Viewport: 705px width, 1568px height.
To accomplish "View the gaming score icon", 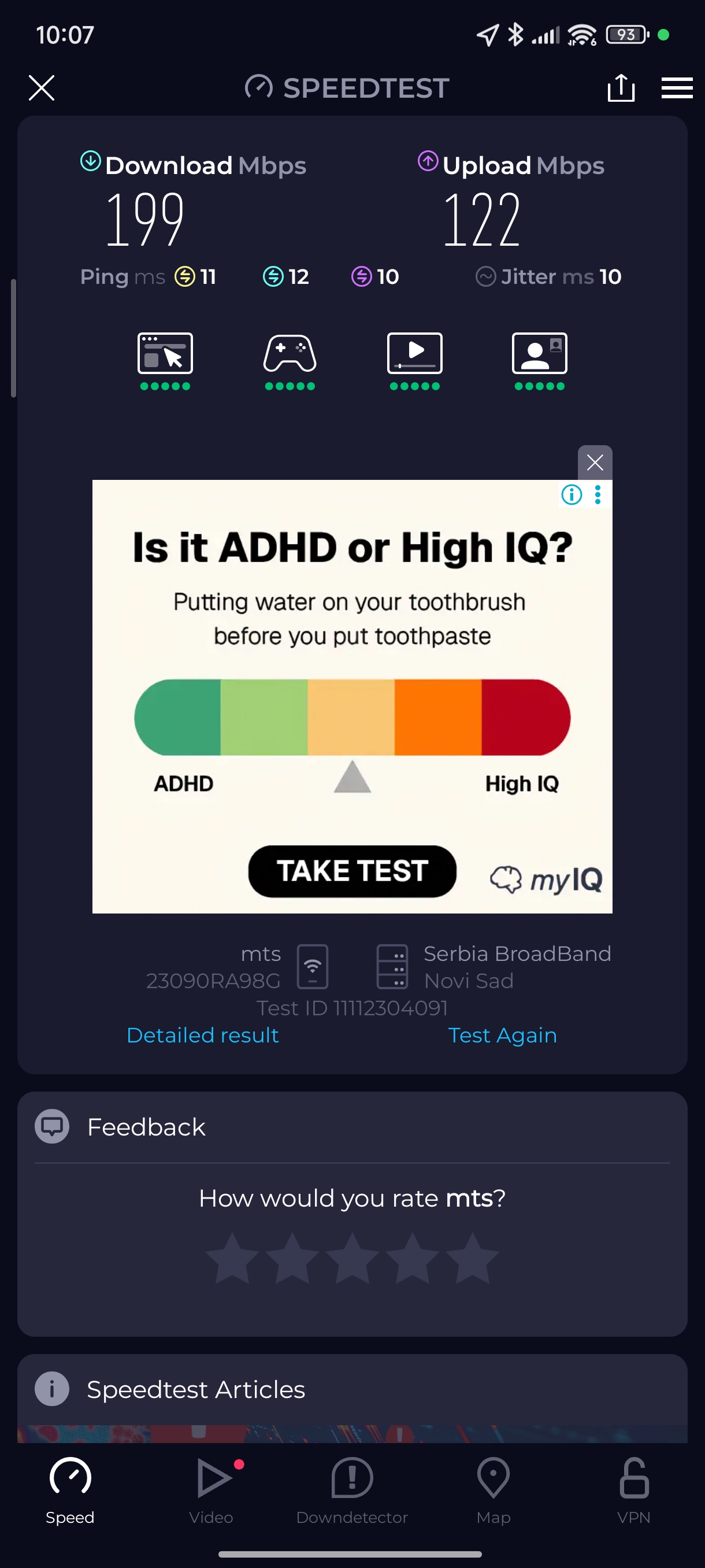I will tap(290, 354).
